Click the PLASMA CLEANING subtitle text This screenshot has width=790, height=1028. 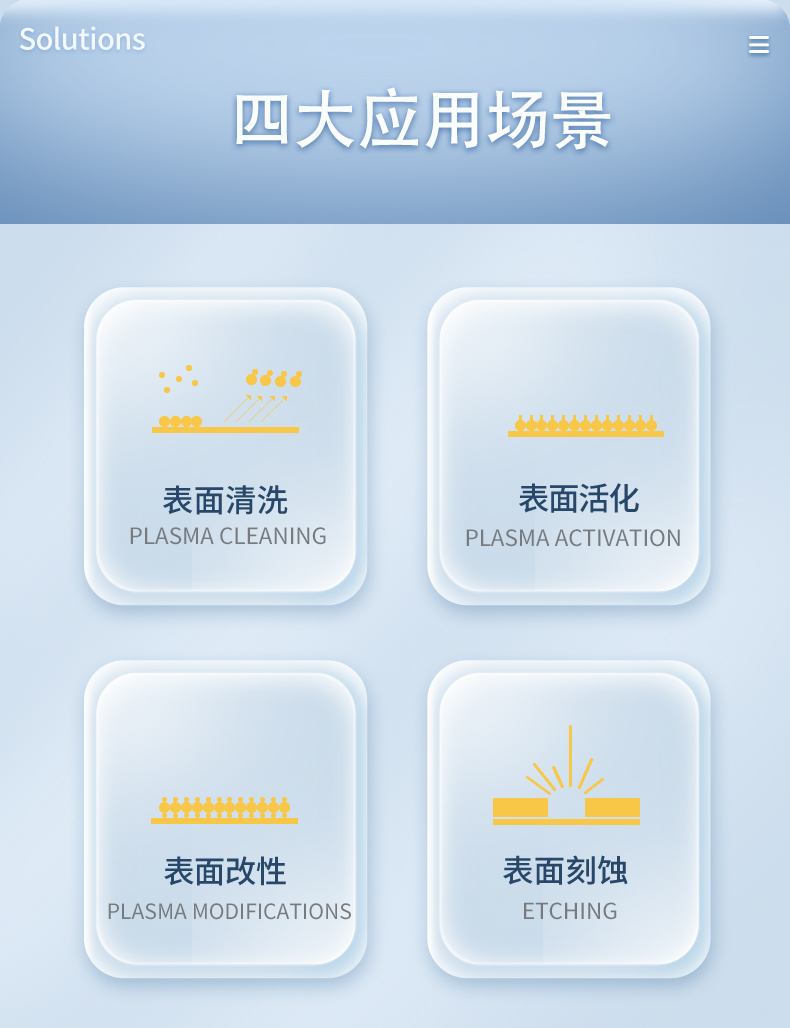[228, 536]
